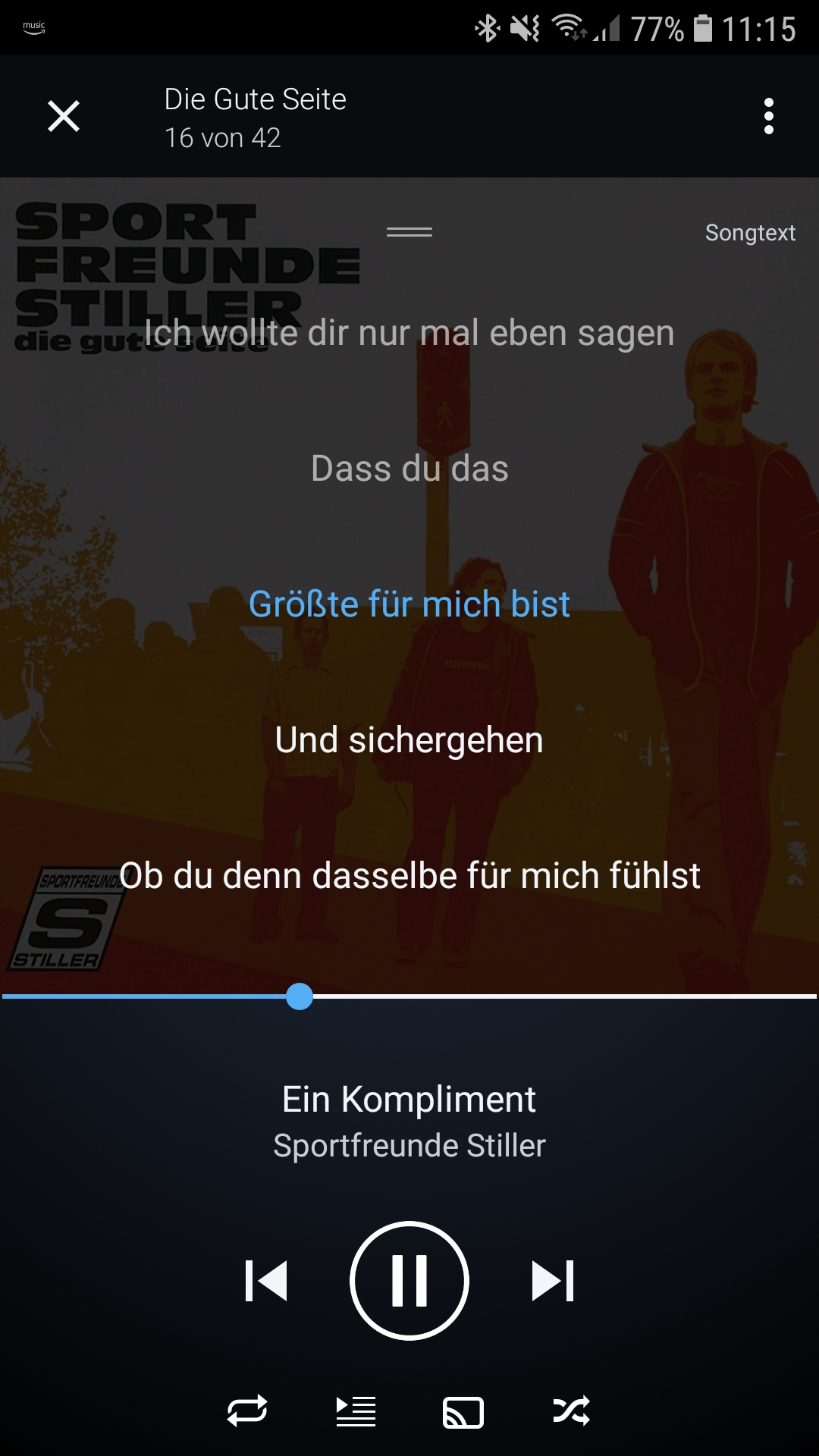Toggle shuffle playback
The height and width of the screenshot is (1456, 819).
tap(571, 1410)
